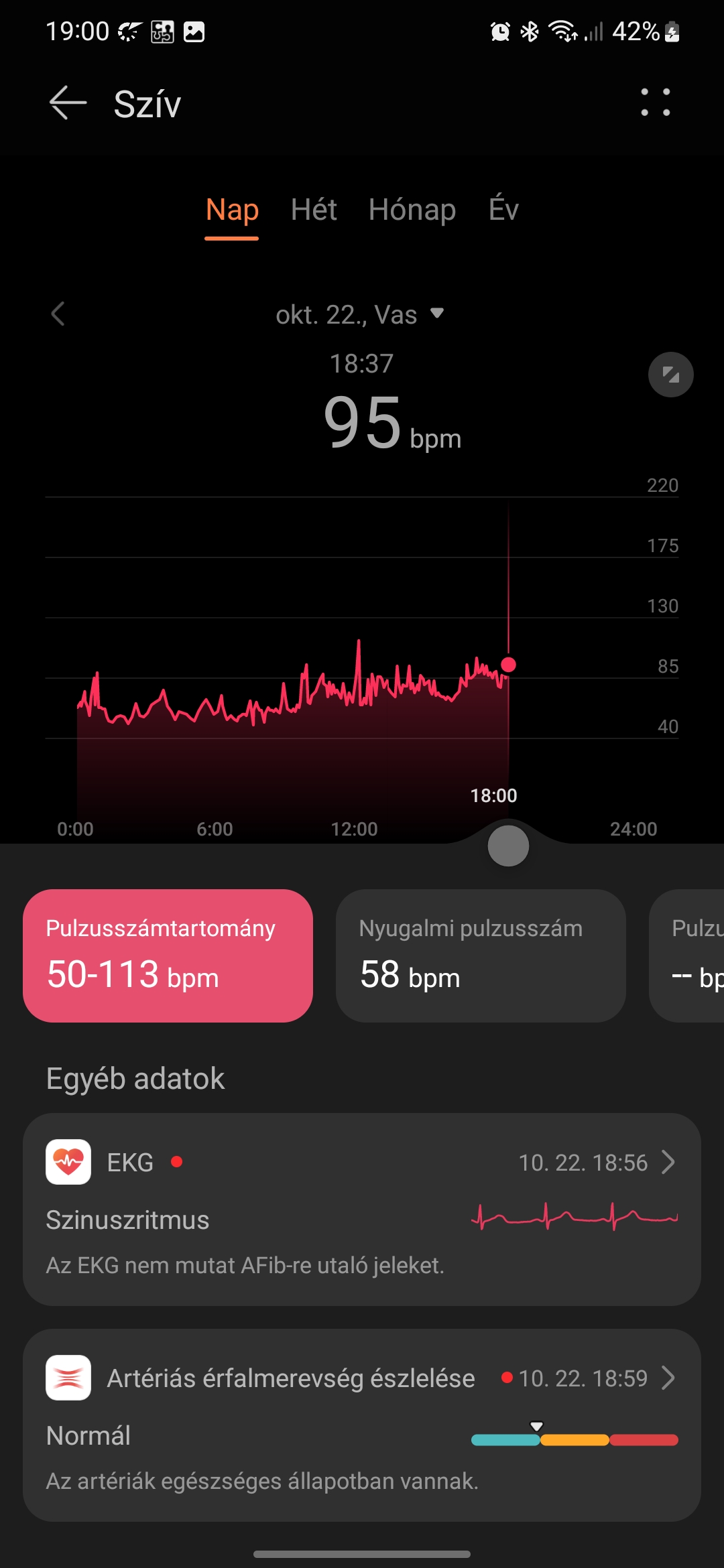Go back from the Szív screen
This screenshot has height=1568, width=724.
(68, 103)
